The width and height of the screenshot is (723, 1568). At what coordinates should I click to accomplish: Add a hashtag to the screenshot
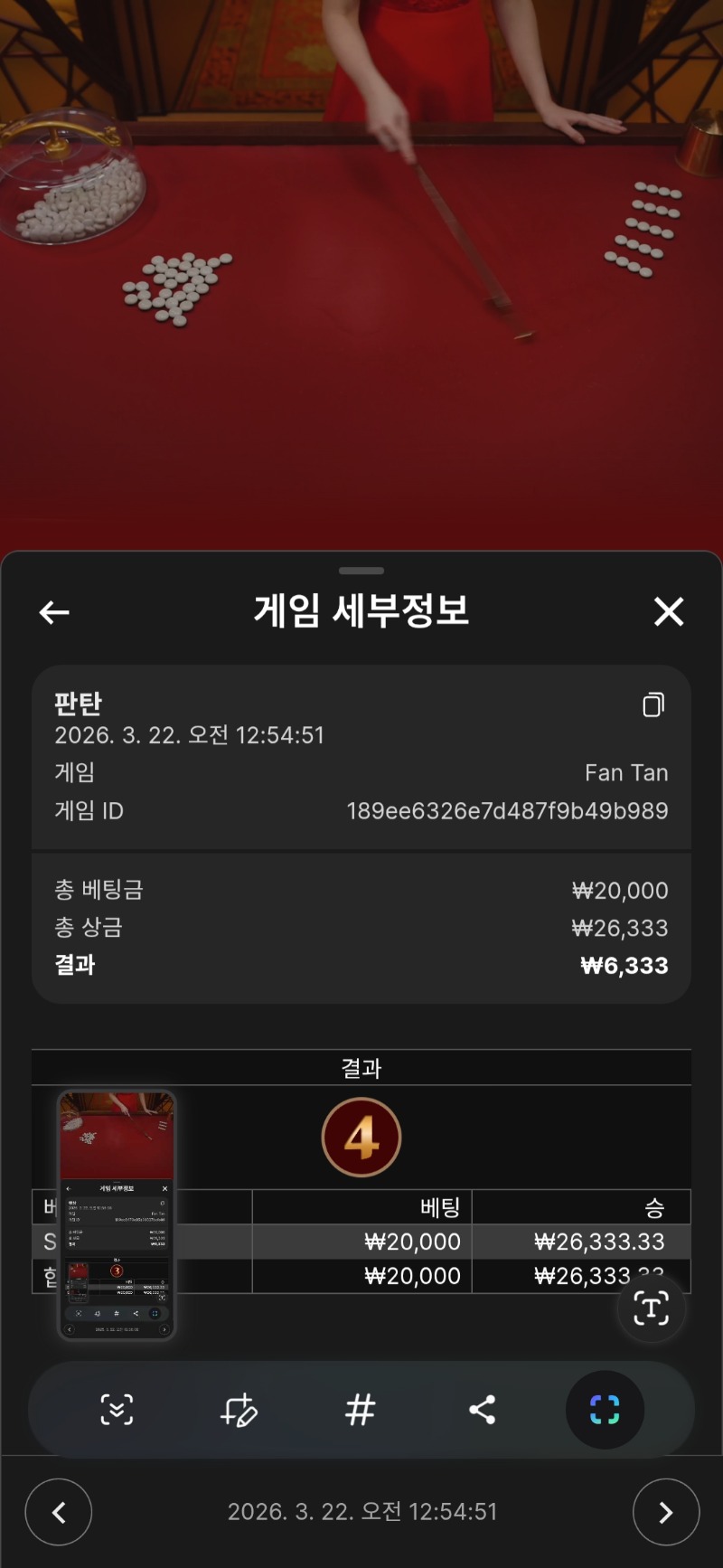361,1410
